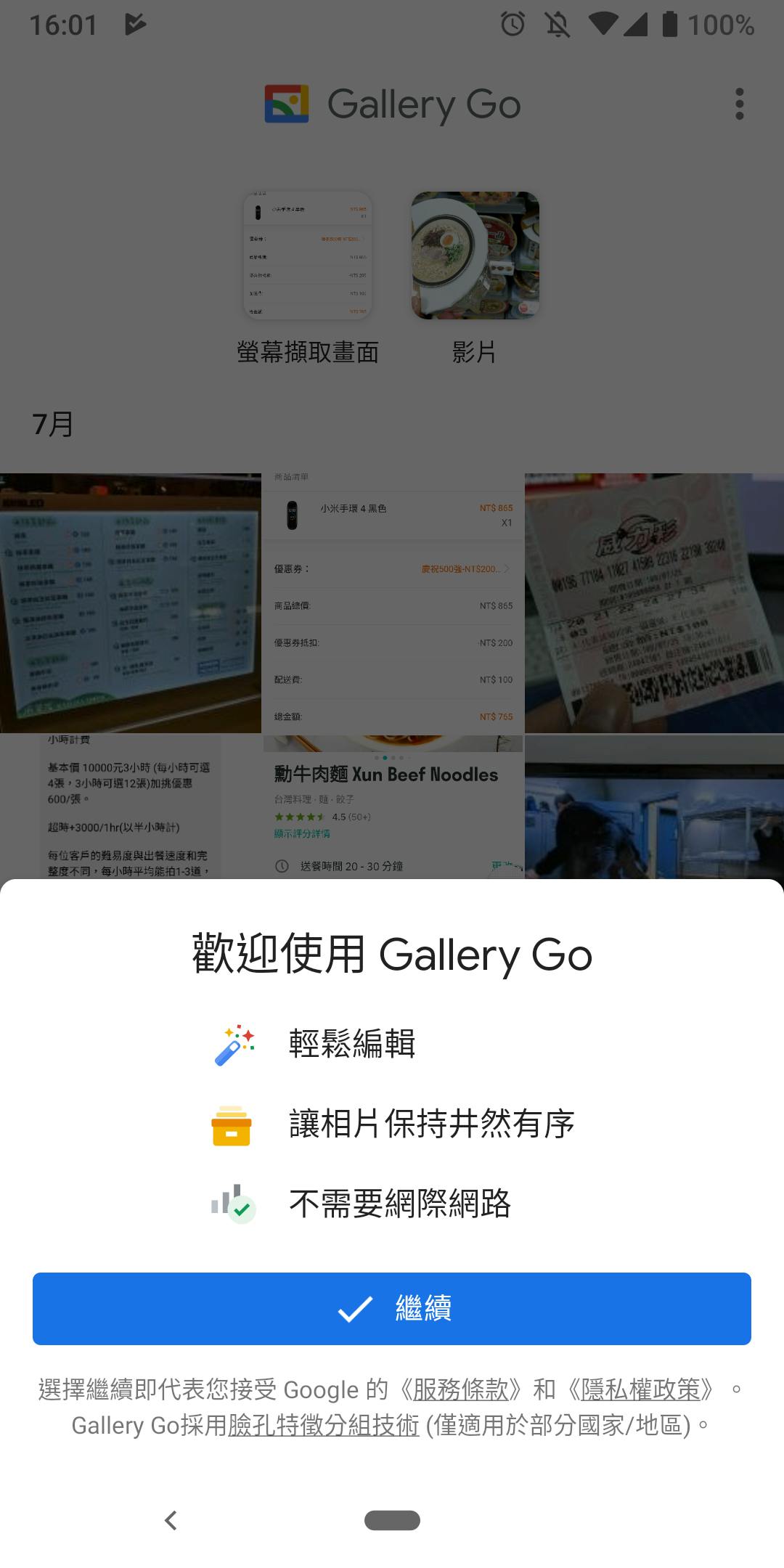
Task: Open the 臉孔特徵分組技術 face grouping link
Action: tap(324, 1426)
